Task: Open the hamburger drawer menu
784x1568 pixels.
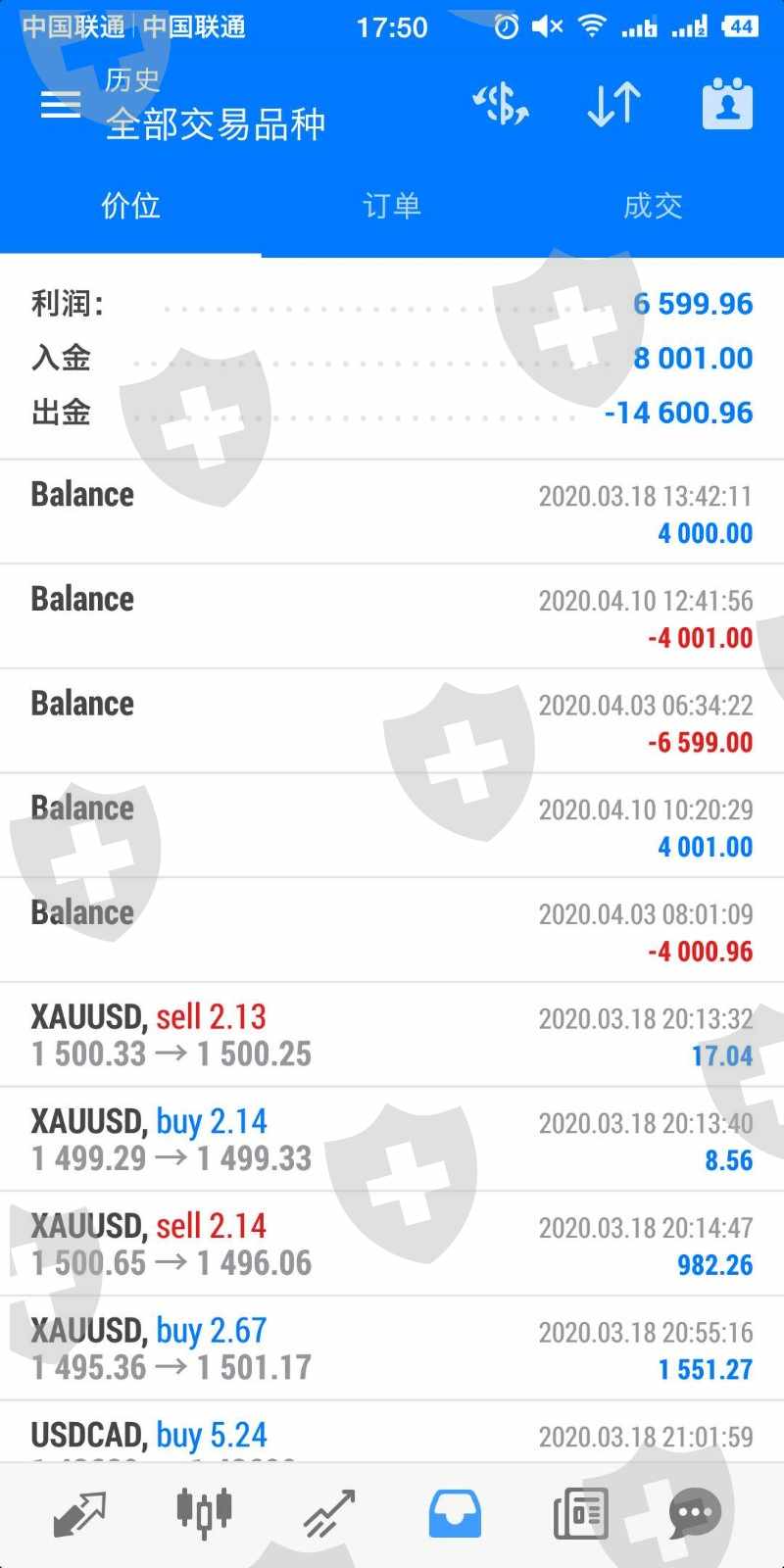Action: coord(60,105)
